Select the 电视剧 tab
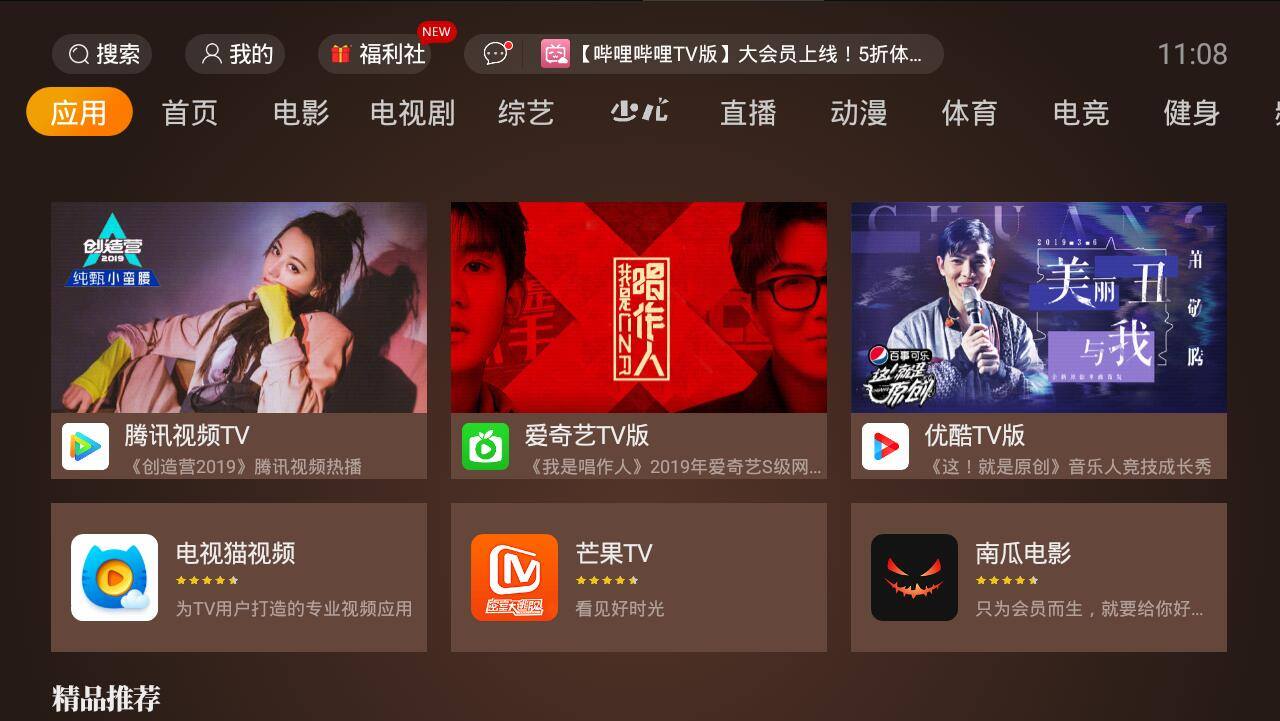1280x721 pixels. click(412, 113)
